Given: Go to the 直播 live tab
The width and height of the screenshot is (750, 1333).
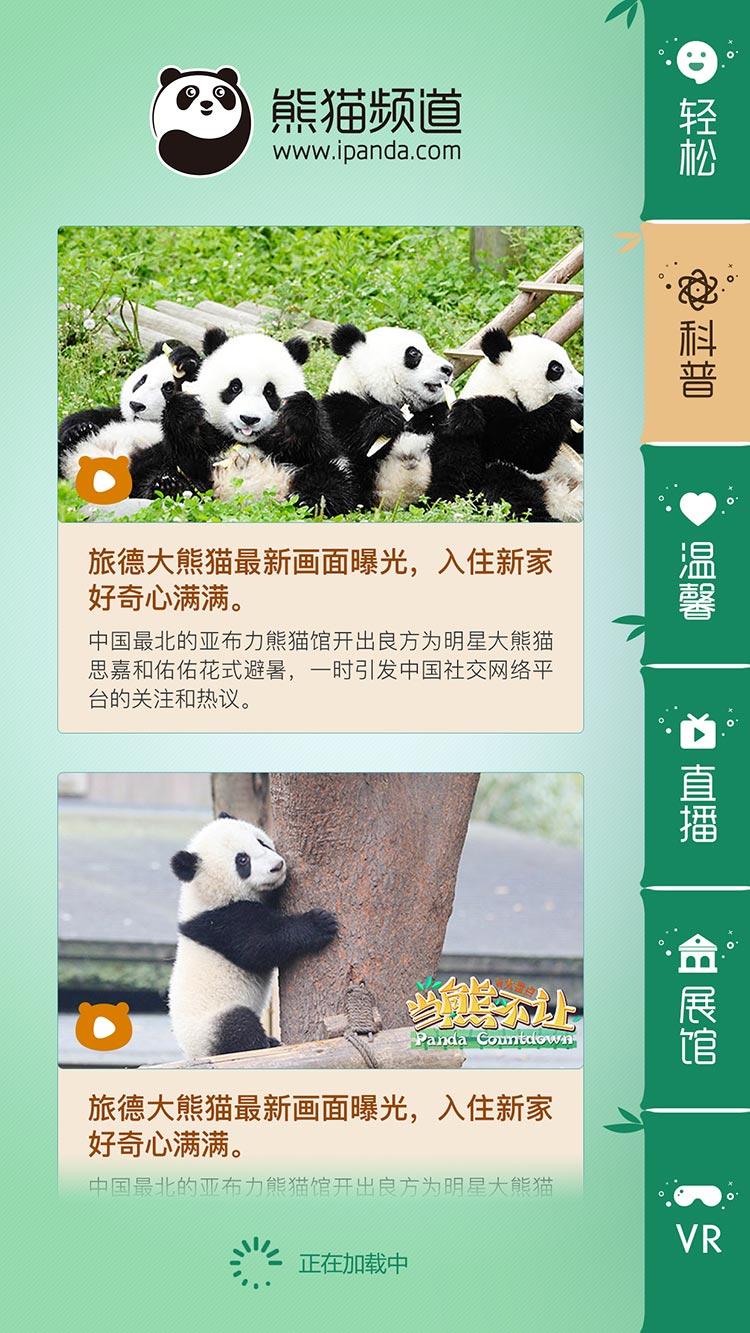Looking at the screenshot, I should point(697,777).
